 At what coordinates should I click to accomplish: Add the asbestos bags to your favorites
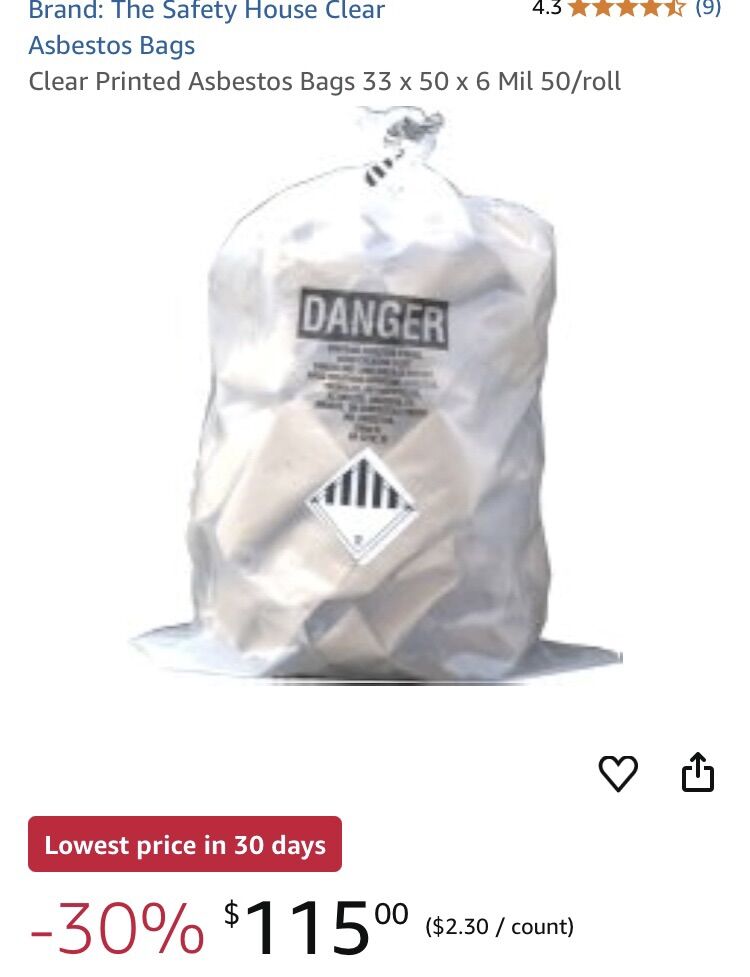click(x=618, y=771)
